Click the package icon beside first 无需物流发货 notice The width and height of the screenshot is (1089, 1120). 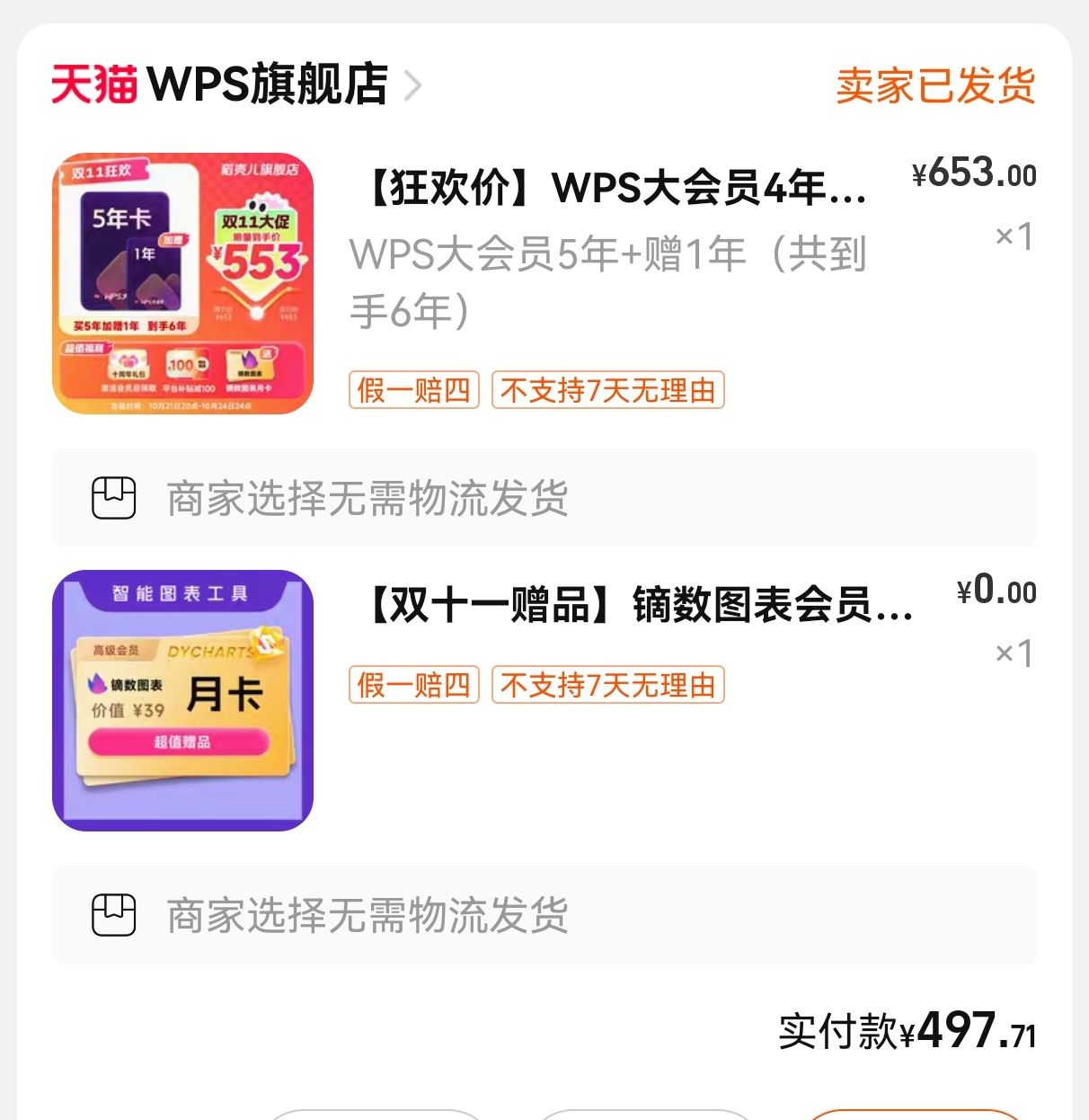(x=113, y=496)
